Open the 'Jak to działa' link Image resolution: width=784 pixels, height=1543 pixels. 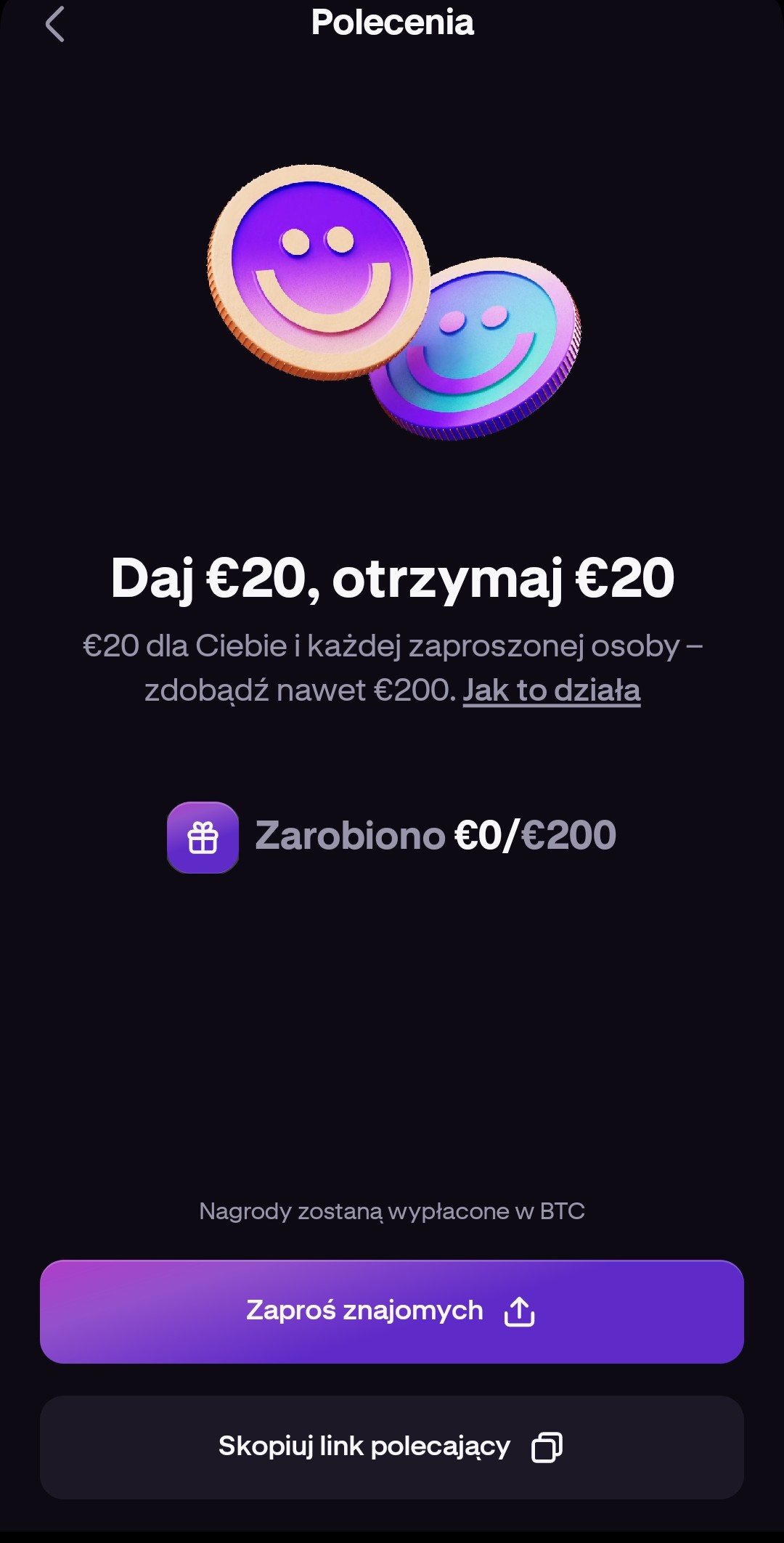pyautogui.click(x=552, y=690)
